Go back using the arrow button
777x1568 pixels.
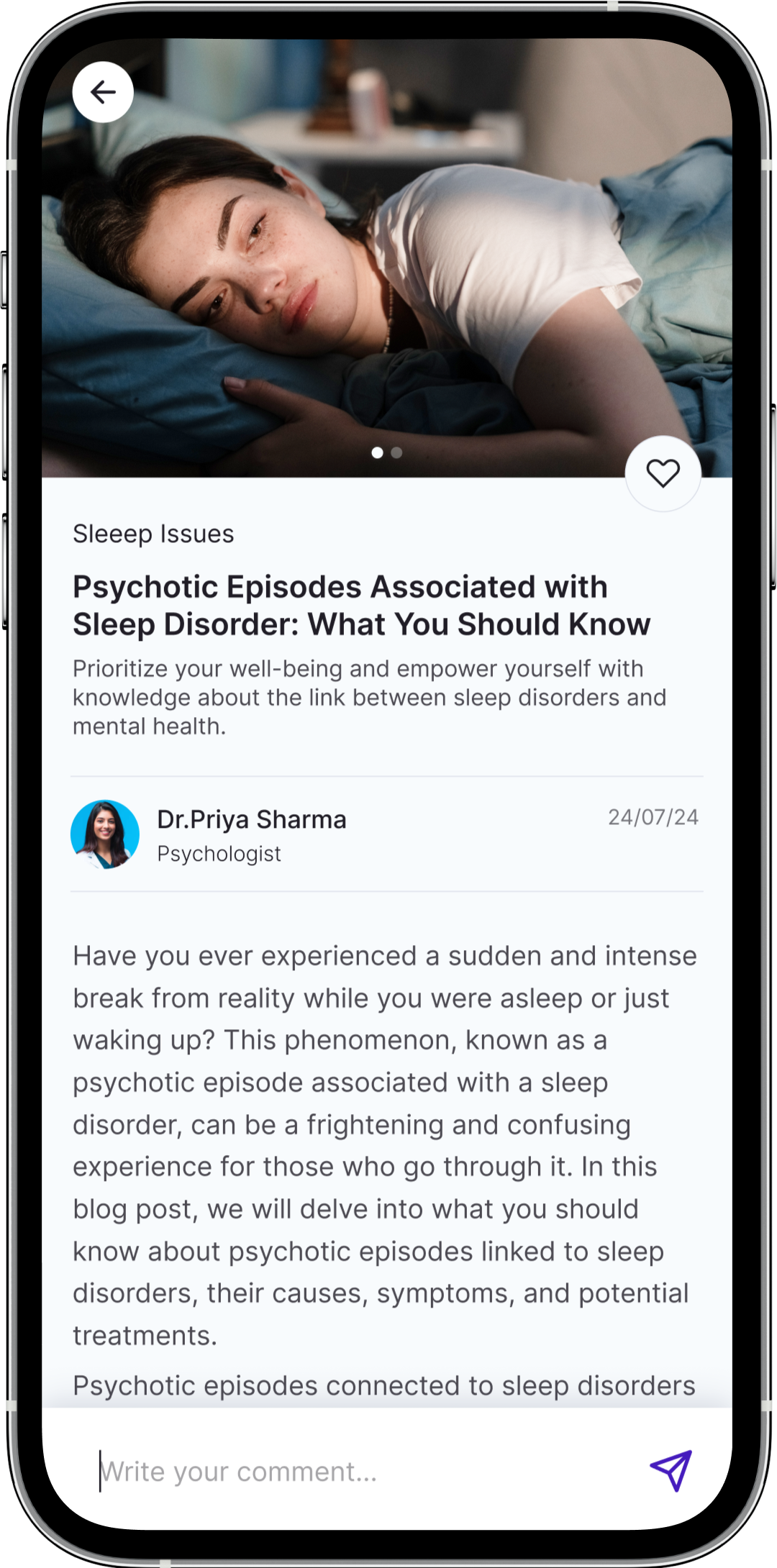[x=103, y=92]
